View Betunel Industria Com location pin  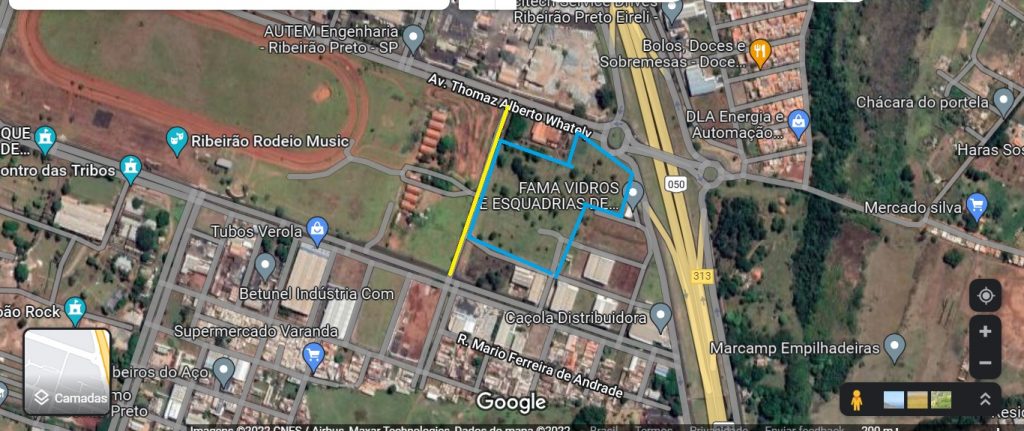[x=265, y=266]
